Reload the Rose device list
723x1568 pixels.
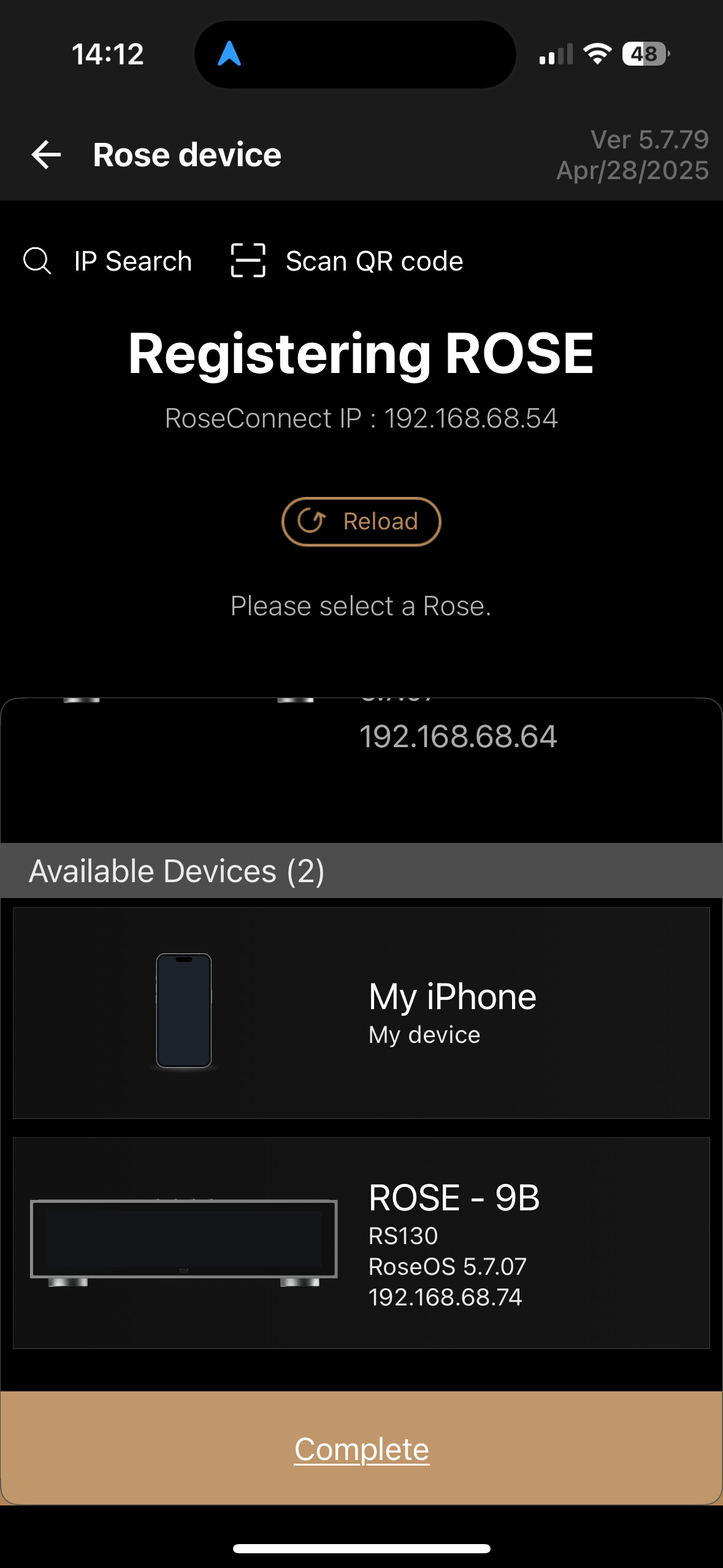point(361,521)
